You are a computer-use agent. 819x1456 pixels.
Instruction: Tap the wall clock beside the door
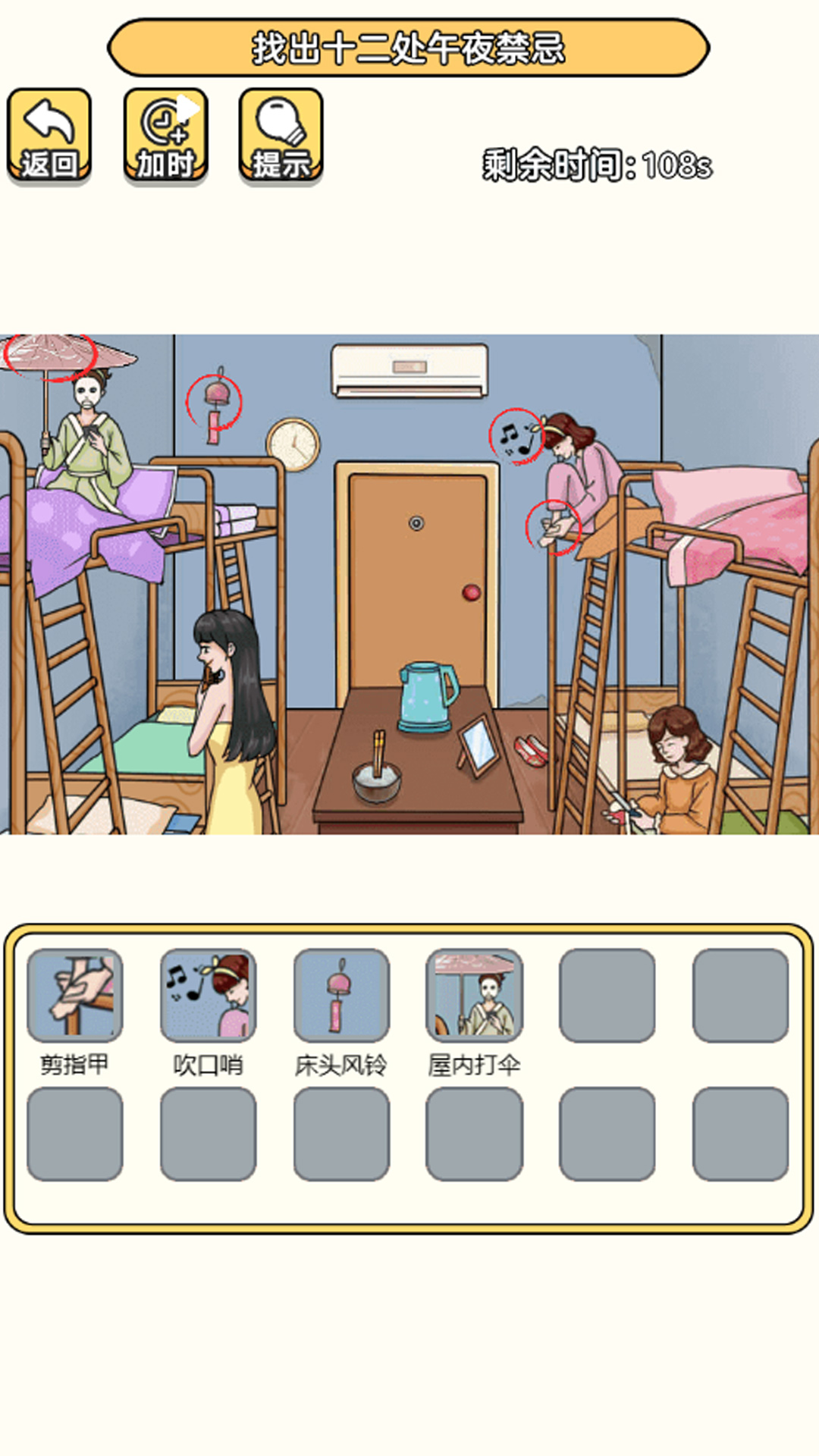[293, 445]
